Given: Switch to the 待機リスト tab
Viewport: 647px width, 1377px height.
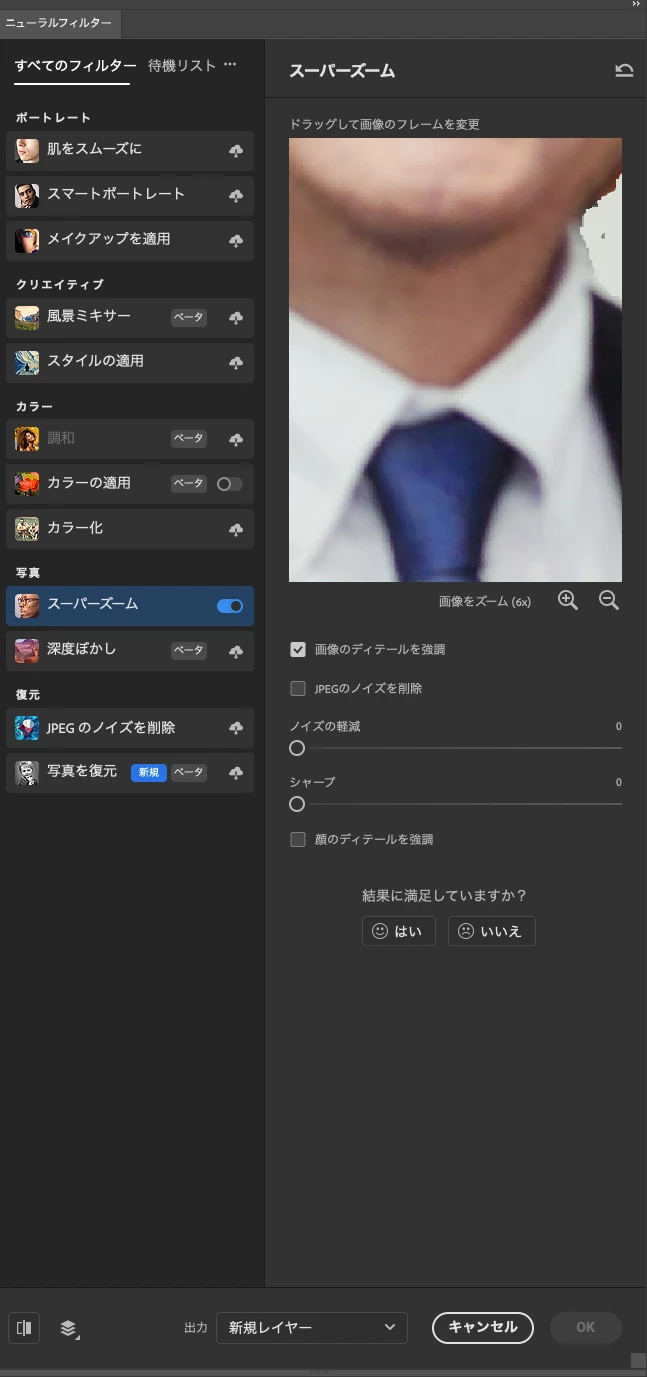Looking at the screenshot, I should 181,65.
